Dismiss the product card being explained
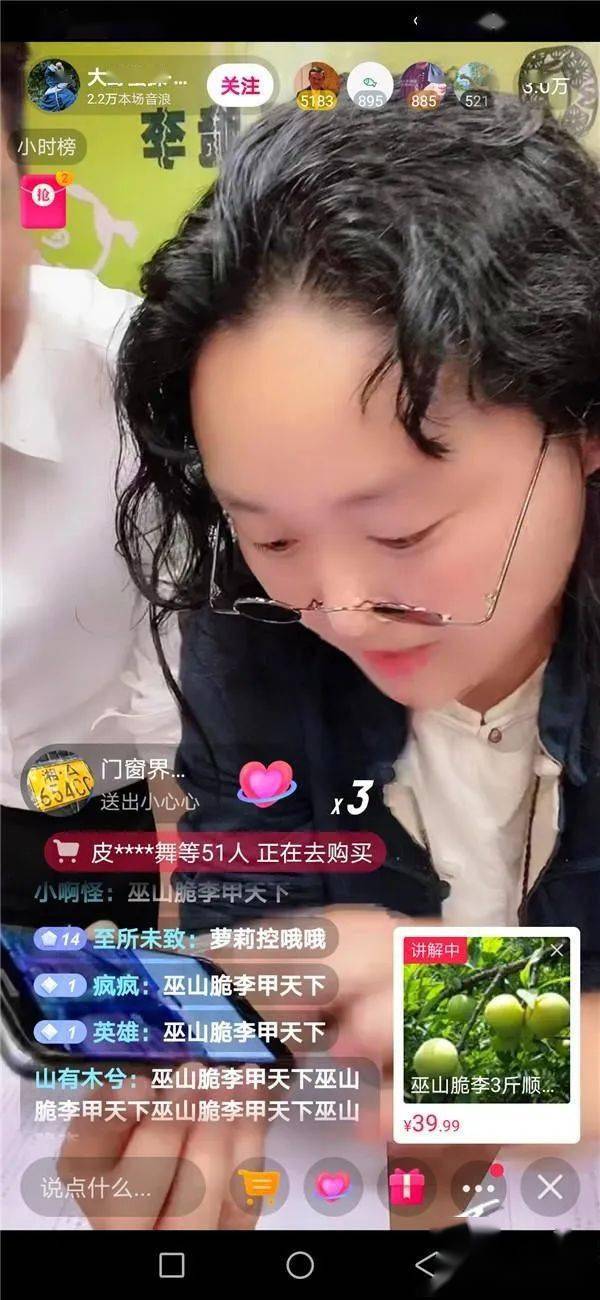Screen dimensions: 600x1300 pos(557,950)
